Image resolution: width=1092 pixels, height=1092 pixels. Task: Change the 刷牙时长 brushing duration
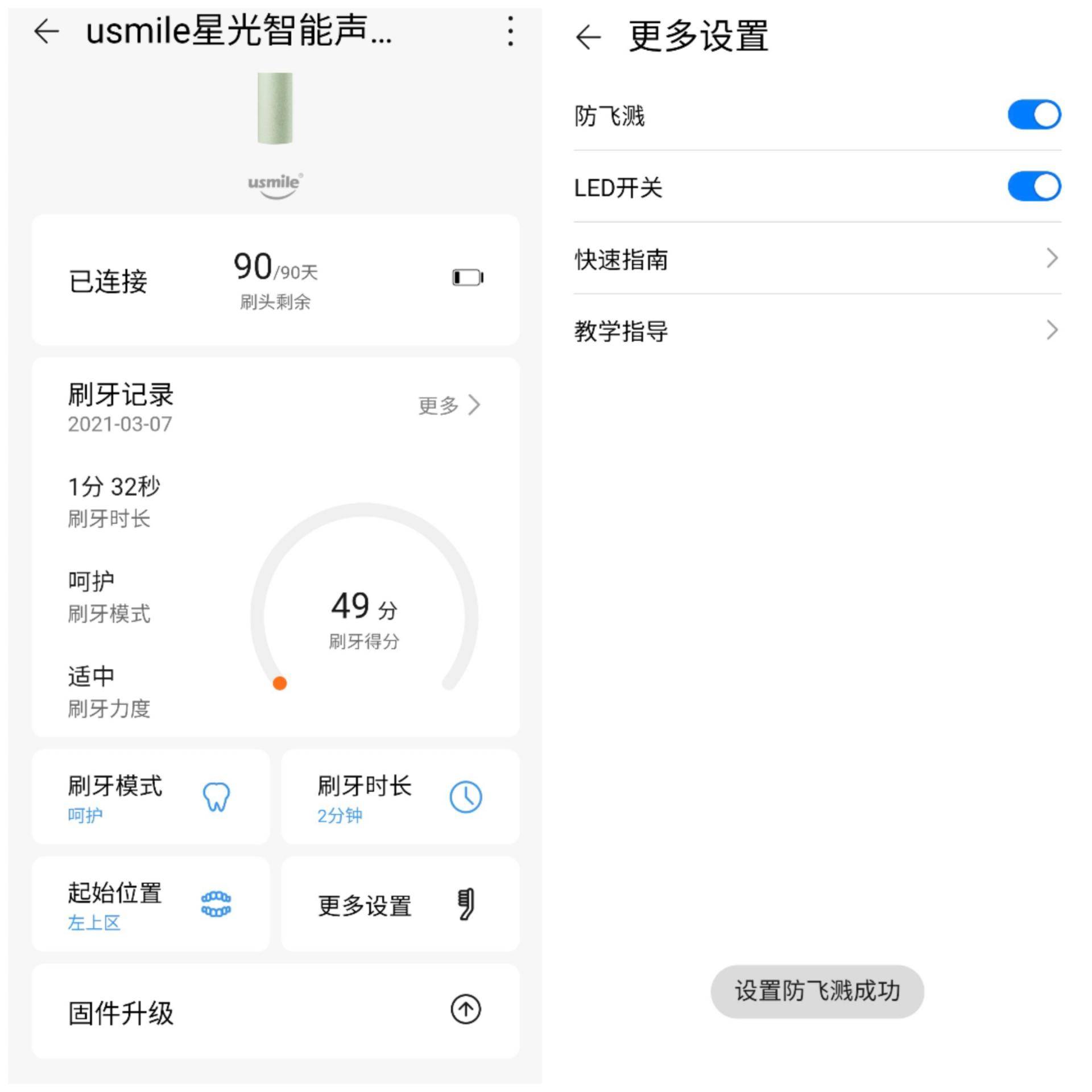point(400,796)
